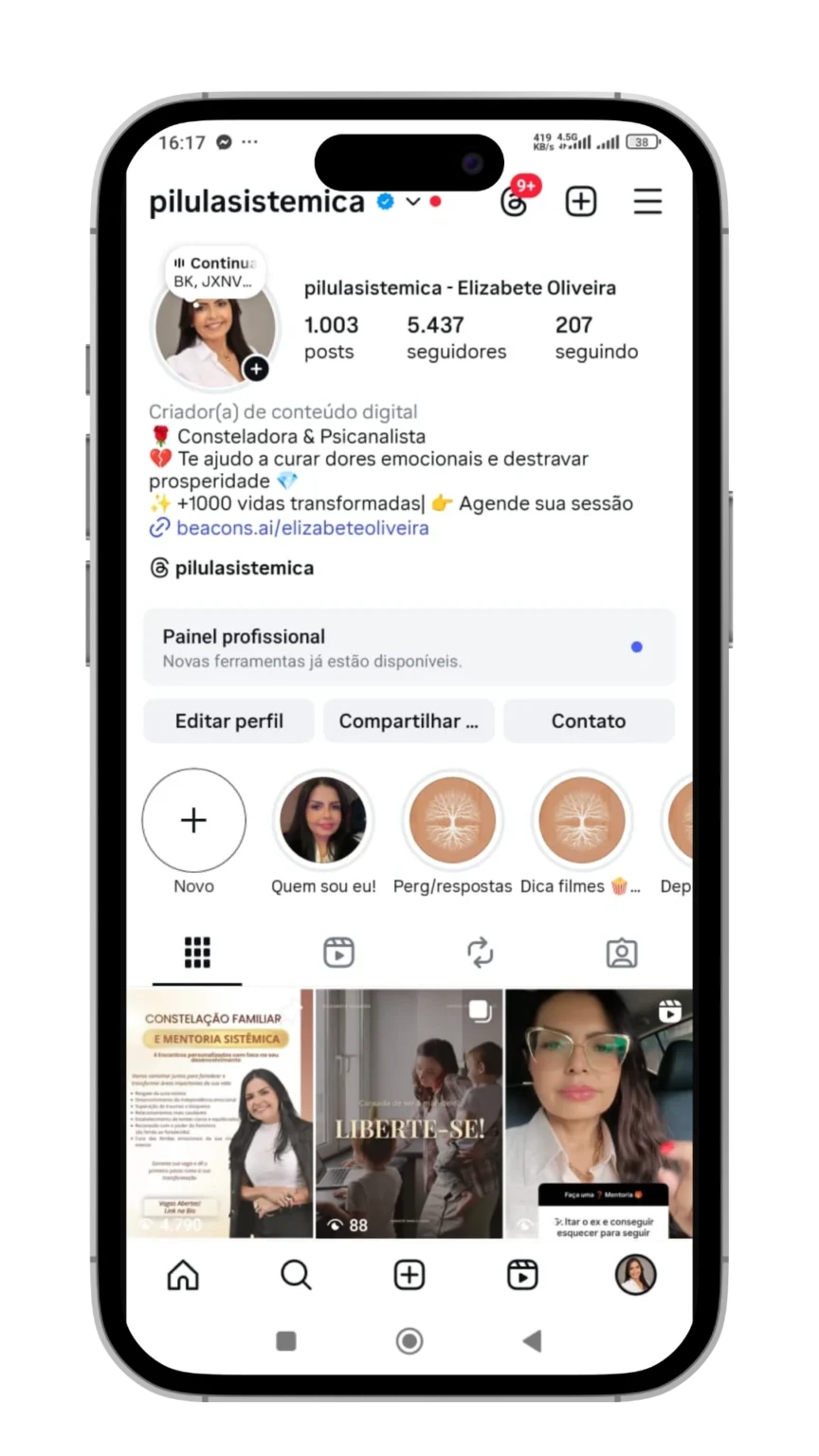Image resolution: width=819 pixels, height=1456 pixels.
Task: Open the pilulasistemica Threads profile
Action: [x=244, y=568]
